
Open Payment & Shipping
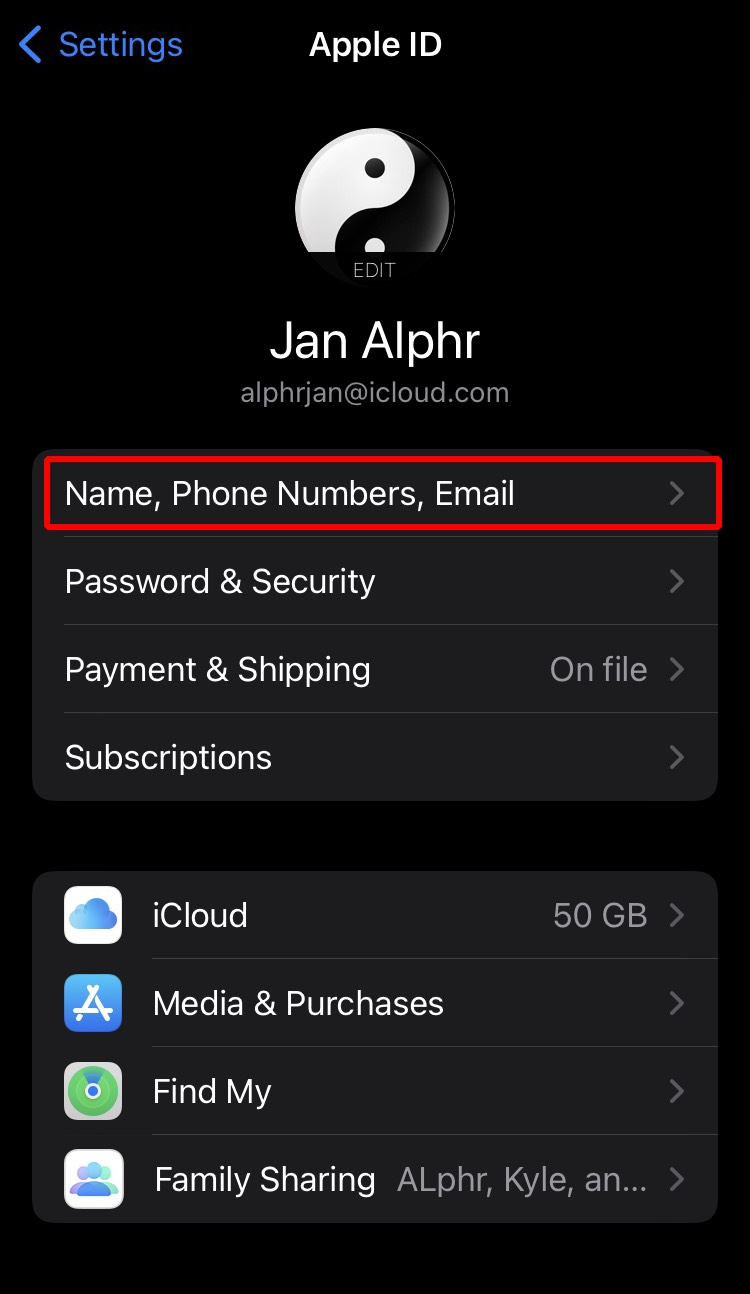click(x=375, y=669)
